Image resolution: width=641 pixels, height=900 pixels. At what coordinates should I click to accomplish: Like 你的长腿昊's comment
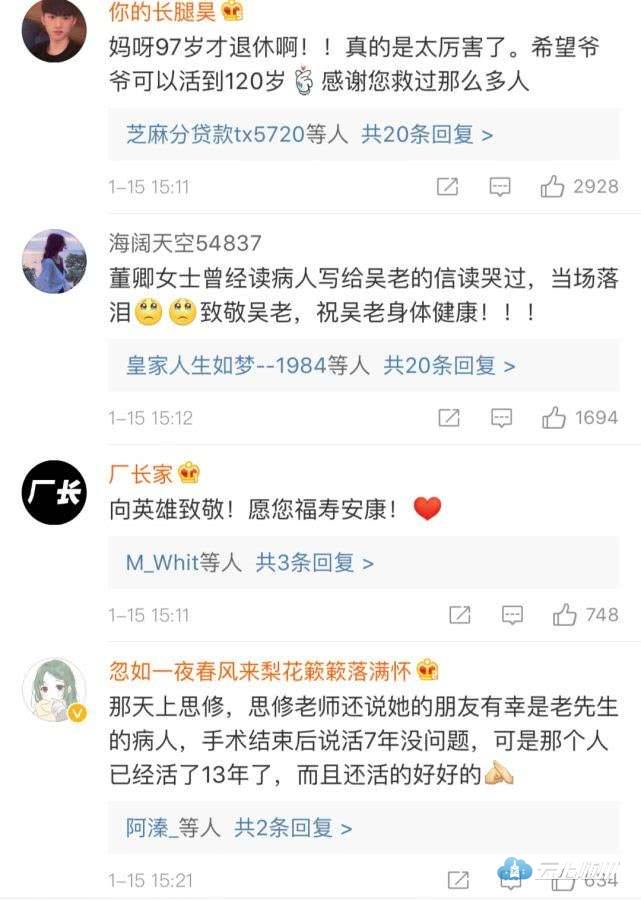pos(553,187)
